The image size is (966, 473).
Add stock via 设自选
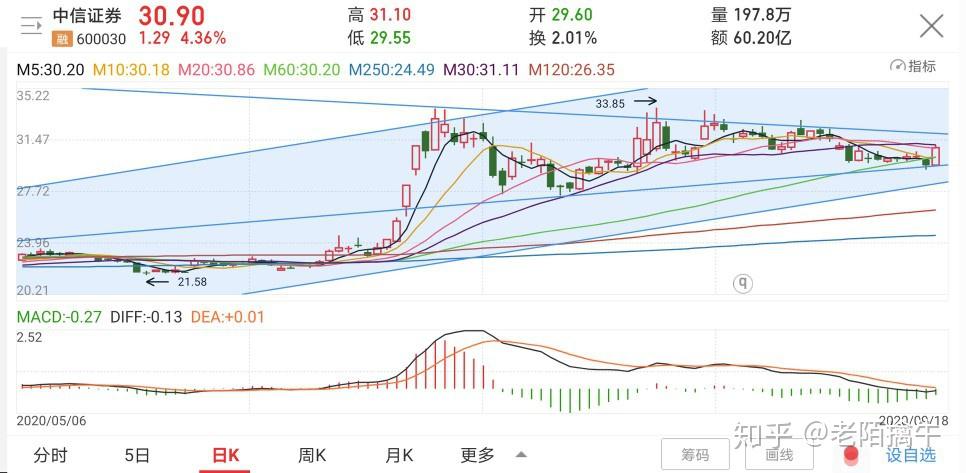pyautogui.click(x=898, y=455)
